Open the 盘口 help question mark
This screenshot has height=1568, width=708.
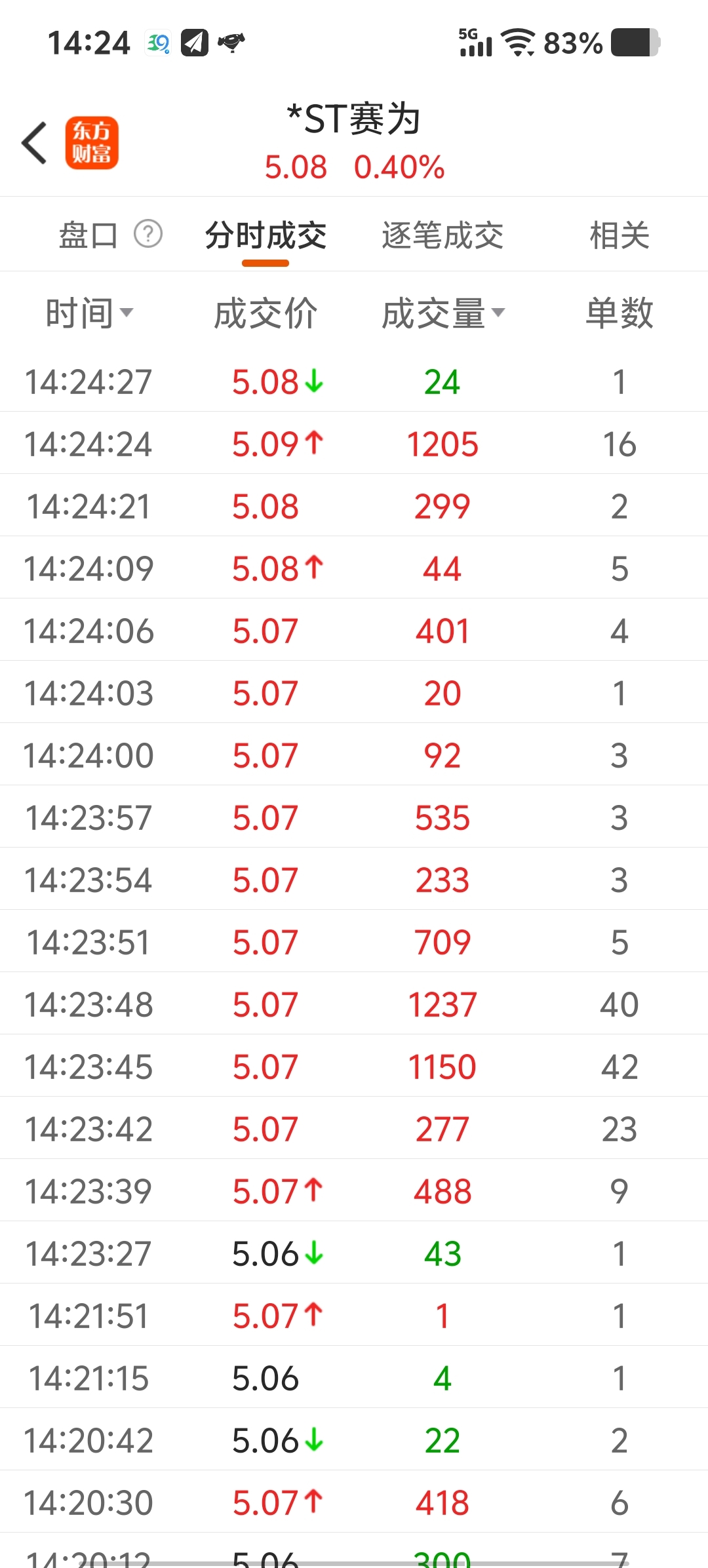click(x=148, y=234)
